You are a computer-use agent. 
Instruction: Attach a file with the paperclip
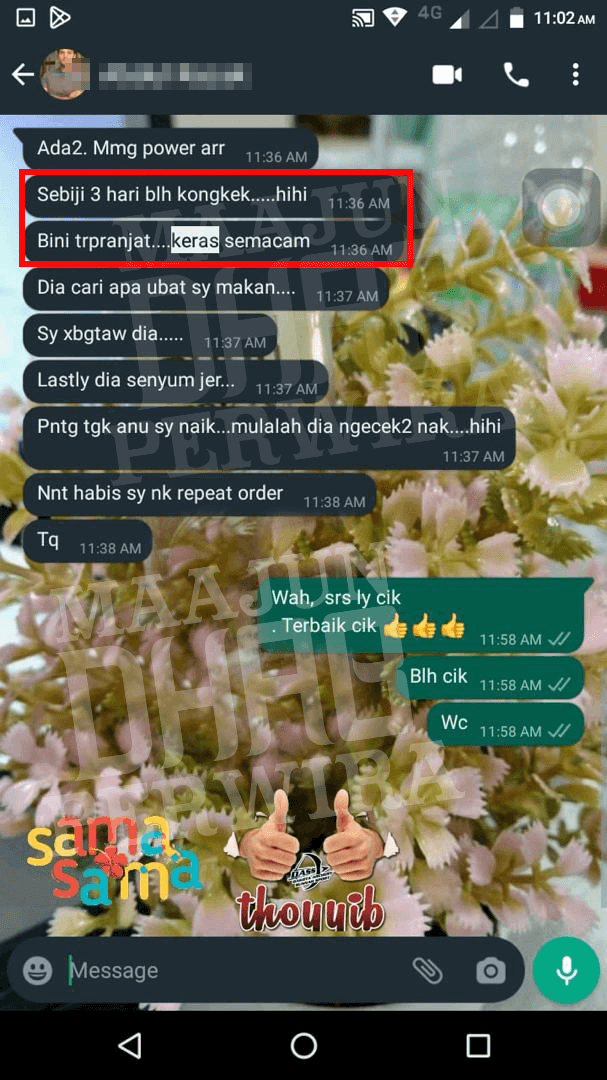click(x=428, y=970)
